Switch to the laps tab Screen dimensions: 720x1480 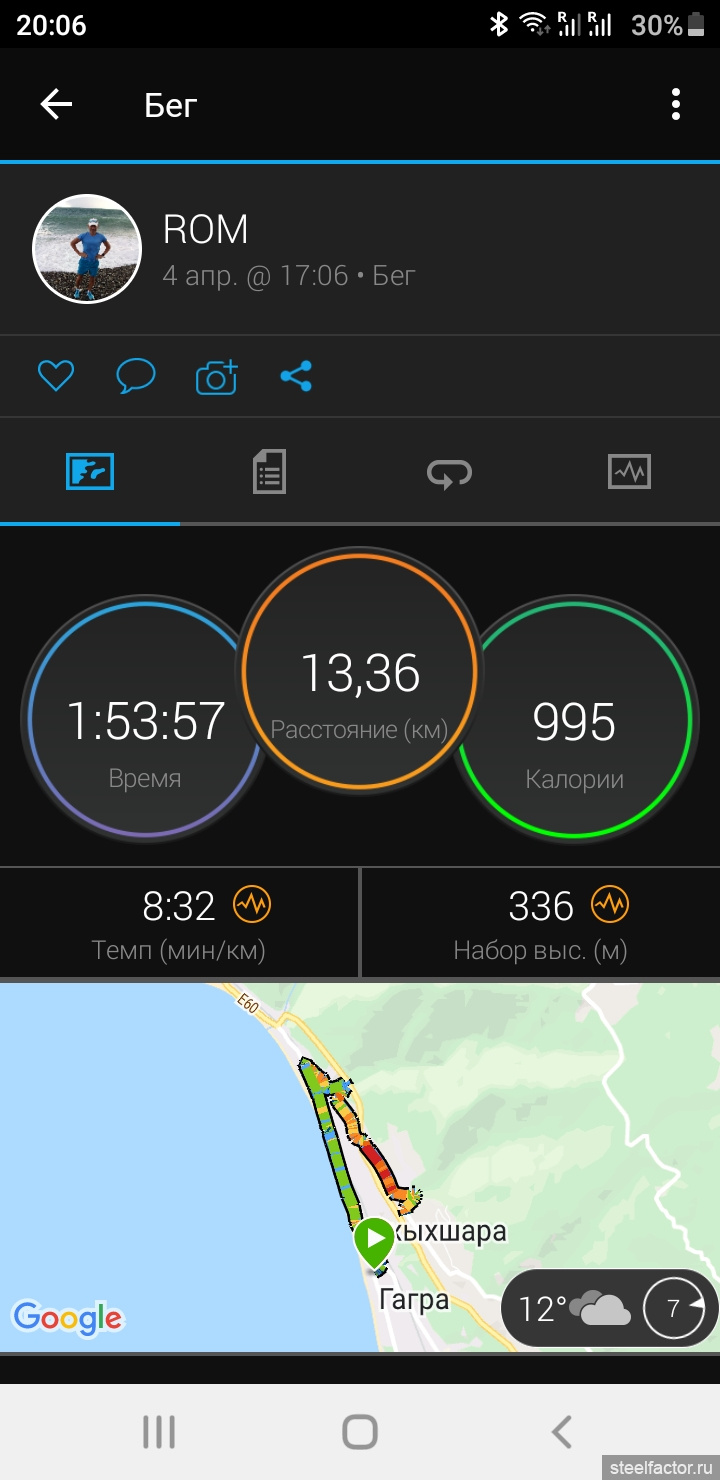click(x=449, y=471)
